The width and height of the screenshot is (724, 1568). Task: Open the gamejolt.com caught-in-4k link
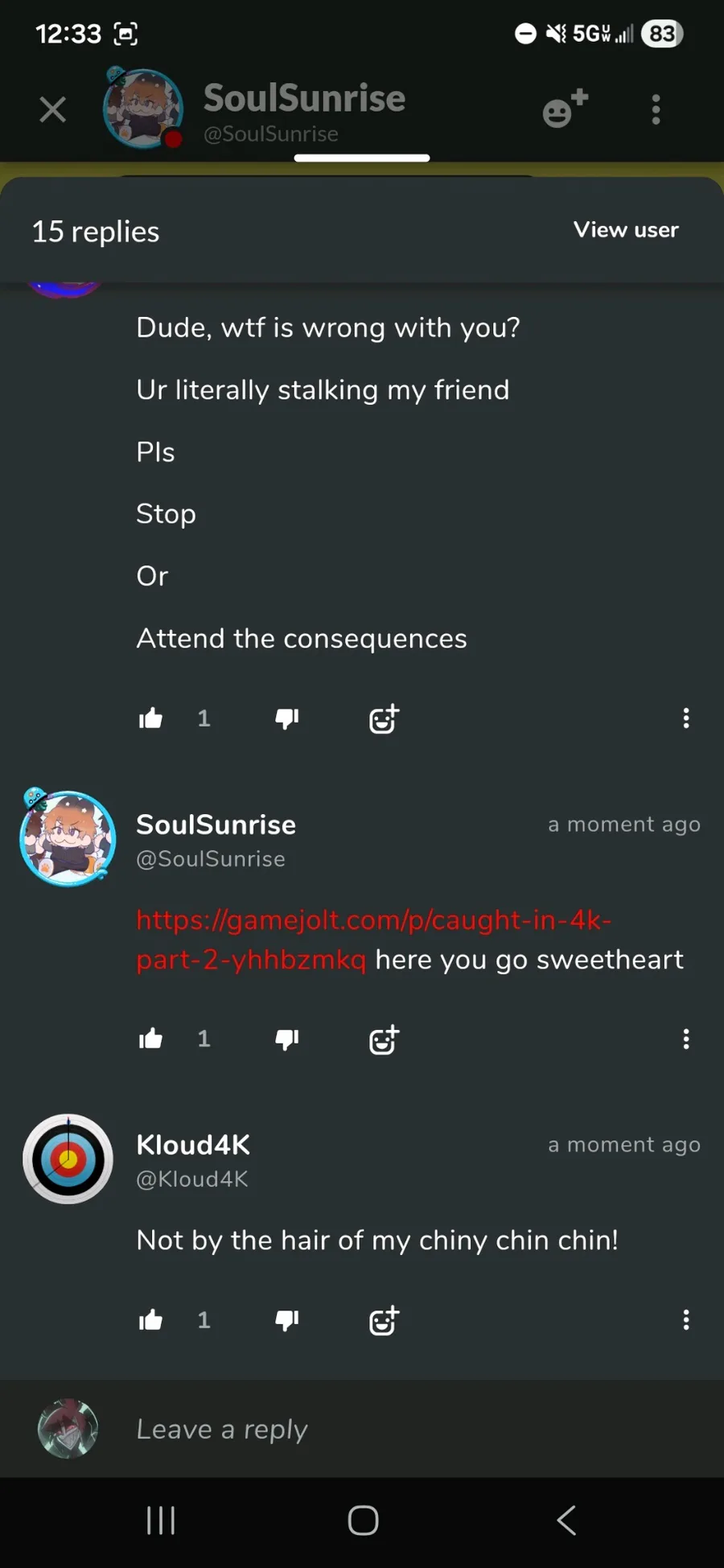[374, 920]
